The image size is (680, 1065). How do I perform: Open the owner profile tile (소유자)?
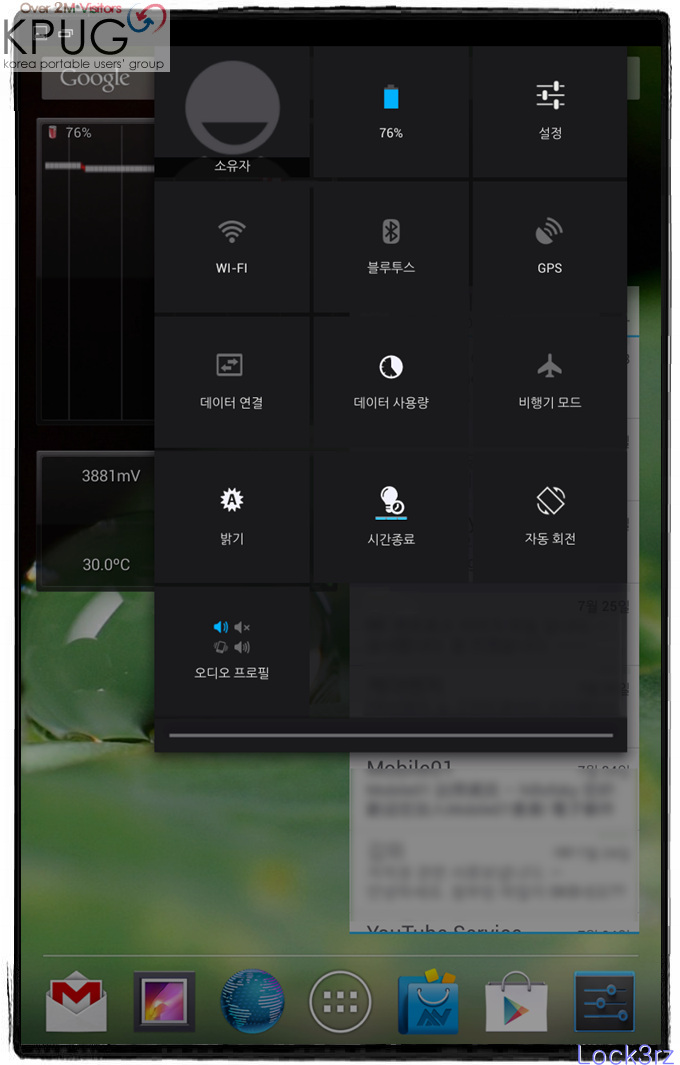click(x=232, y=112)
